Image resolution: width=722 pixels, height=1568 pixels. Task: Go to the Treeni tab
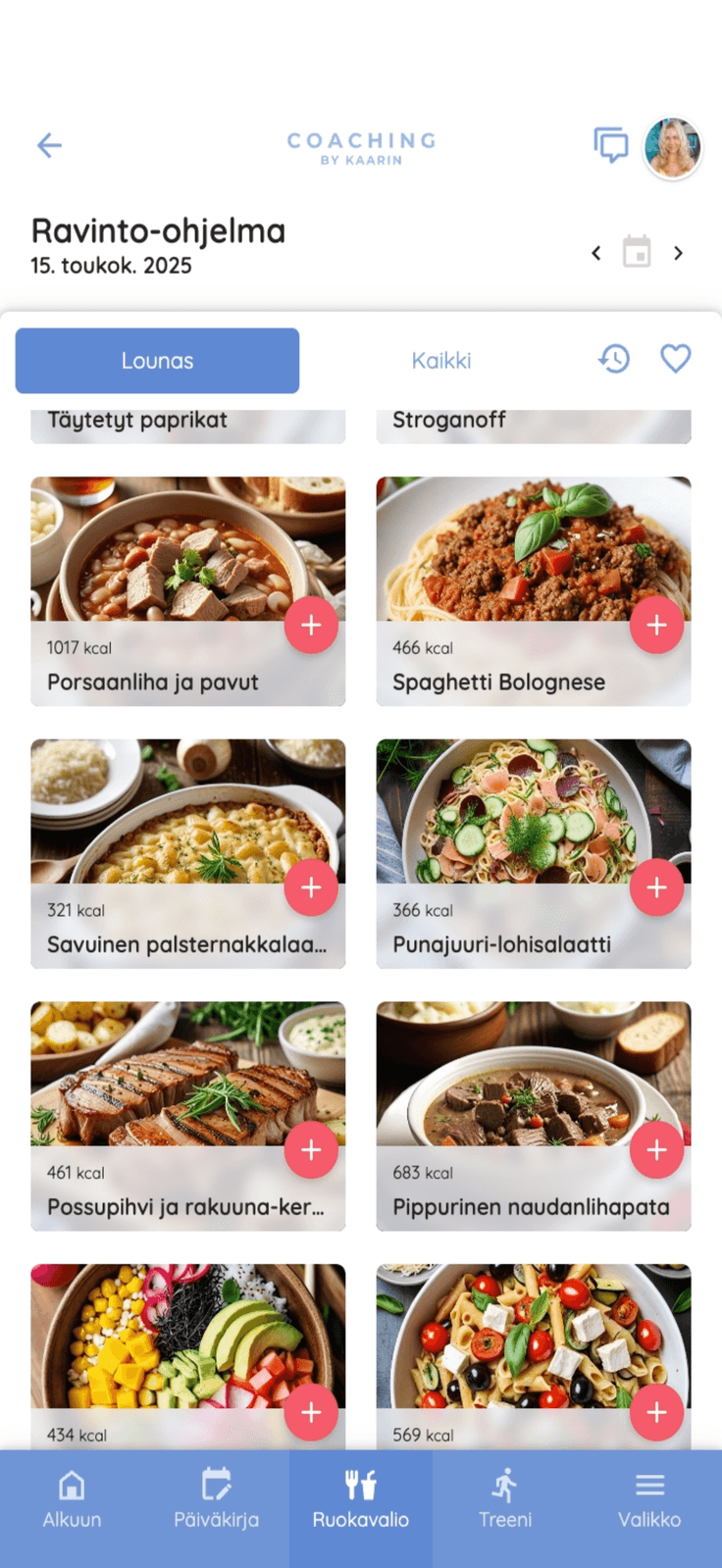[505, 1499]
